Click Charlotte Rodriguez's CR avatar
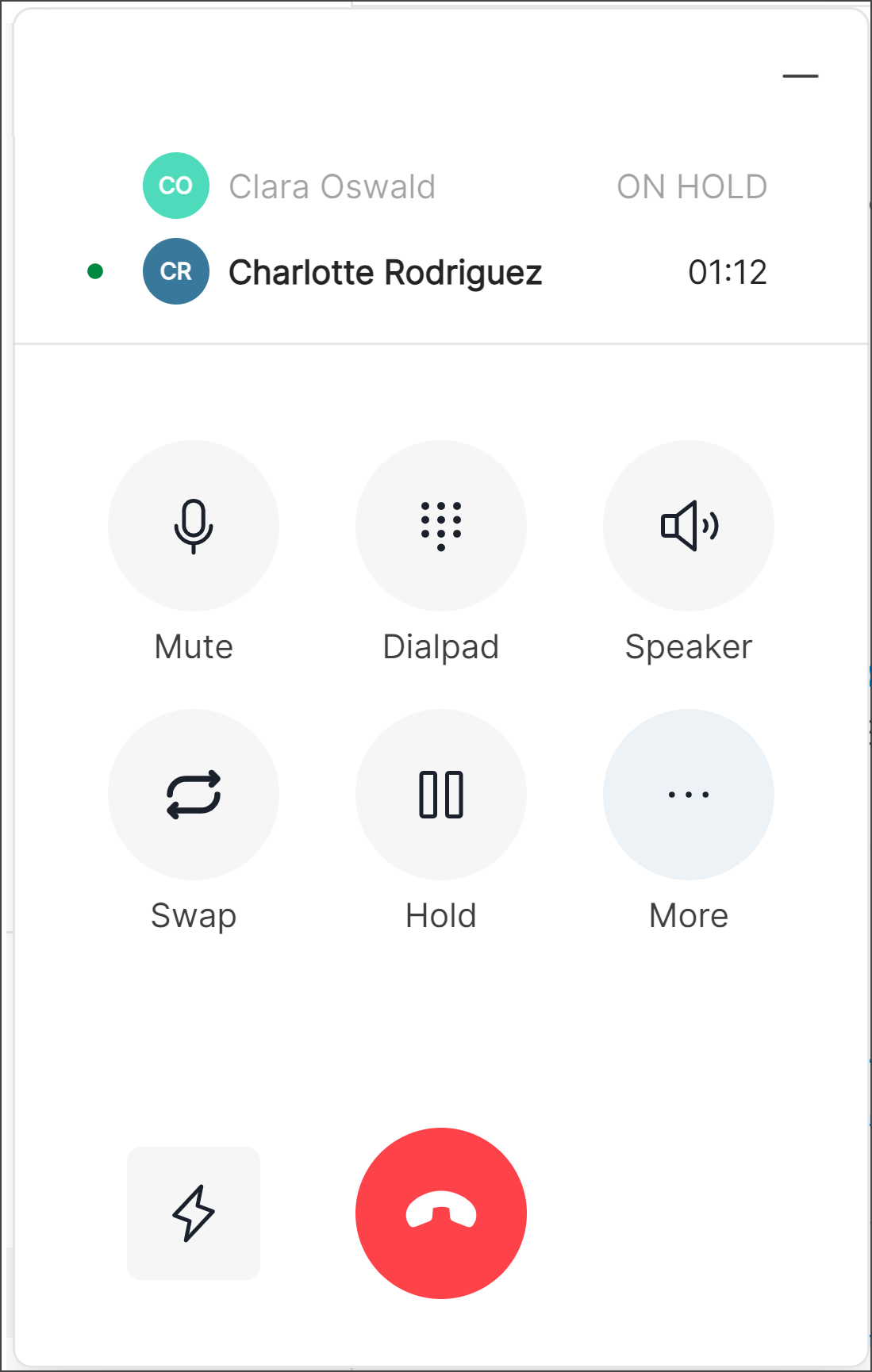 pyautogui.click(x=175, y=272)
